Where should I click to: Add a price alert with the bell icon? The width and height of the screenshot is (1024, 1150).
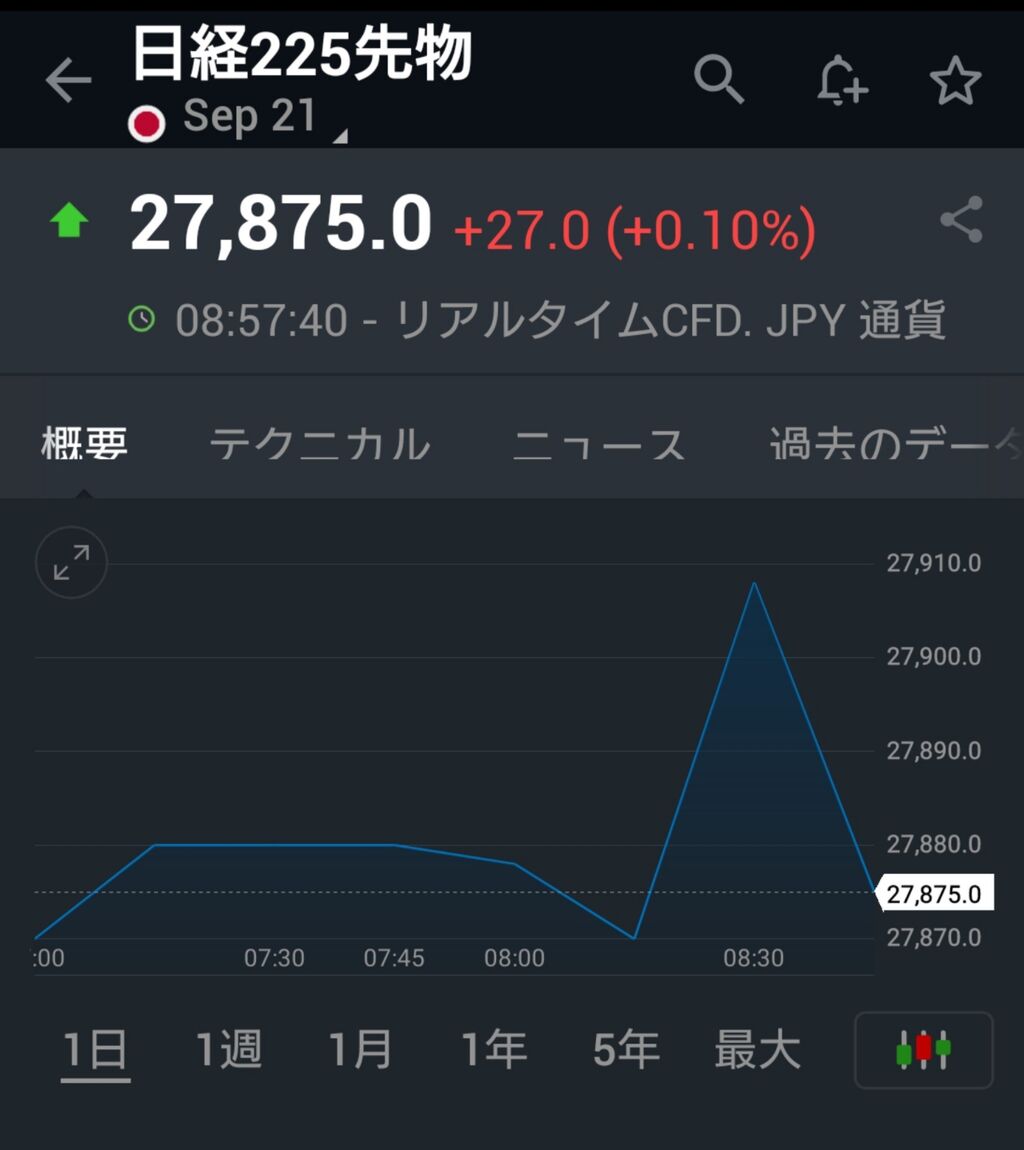[841, 80]
